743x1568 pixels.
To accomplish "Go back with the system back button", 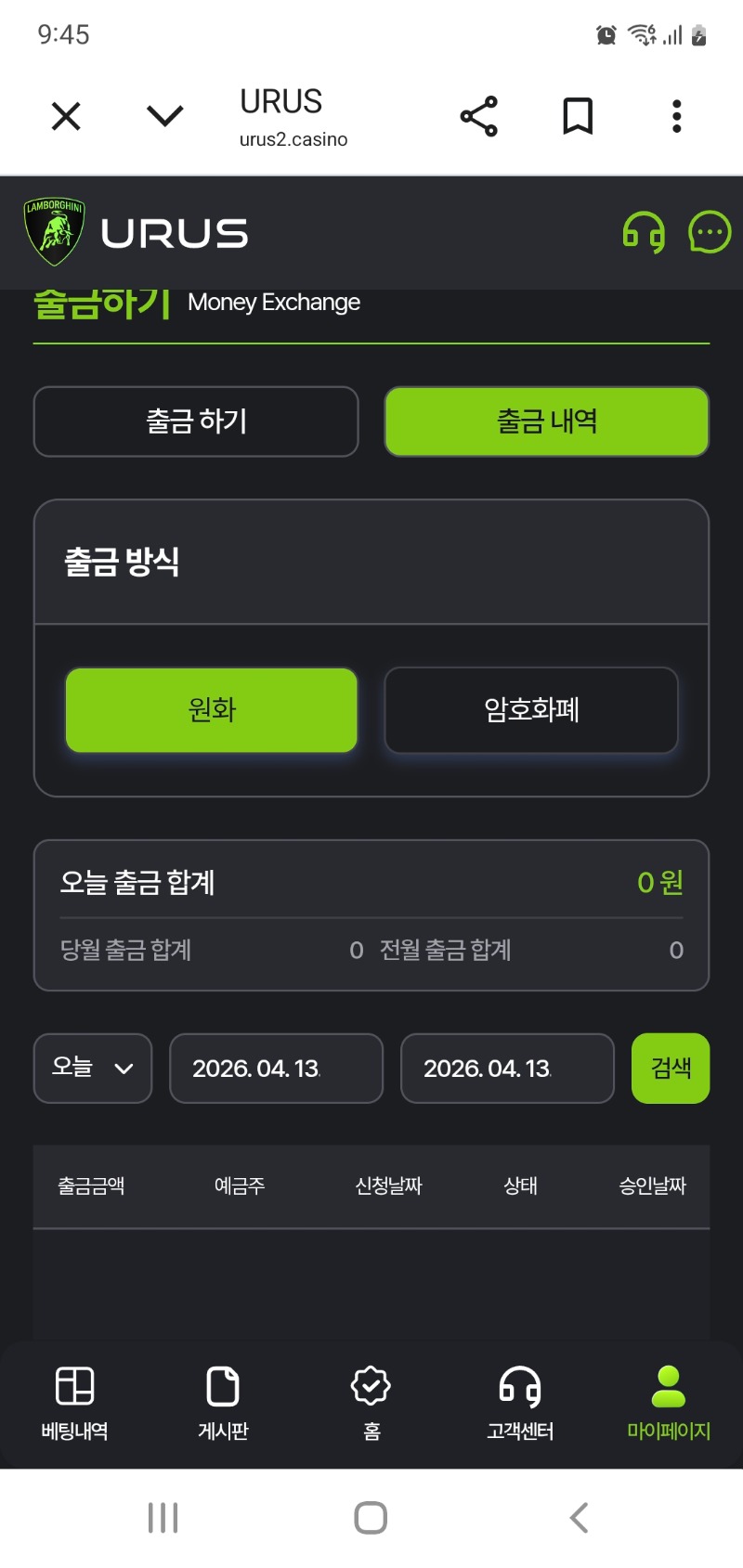I will (579, 1518).
